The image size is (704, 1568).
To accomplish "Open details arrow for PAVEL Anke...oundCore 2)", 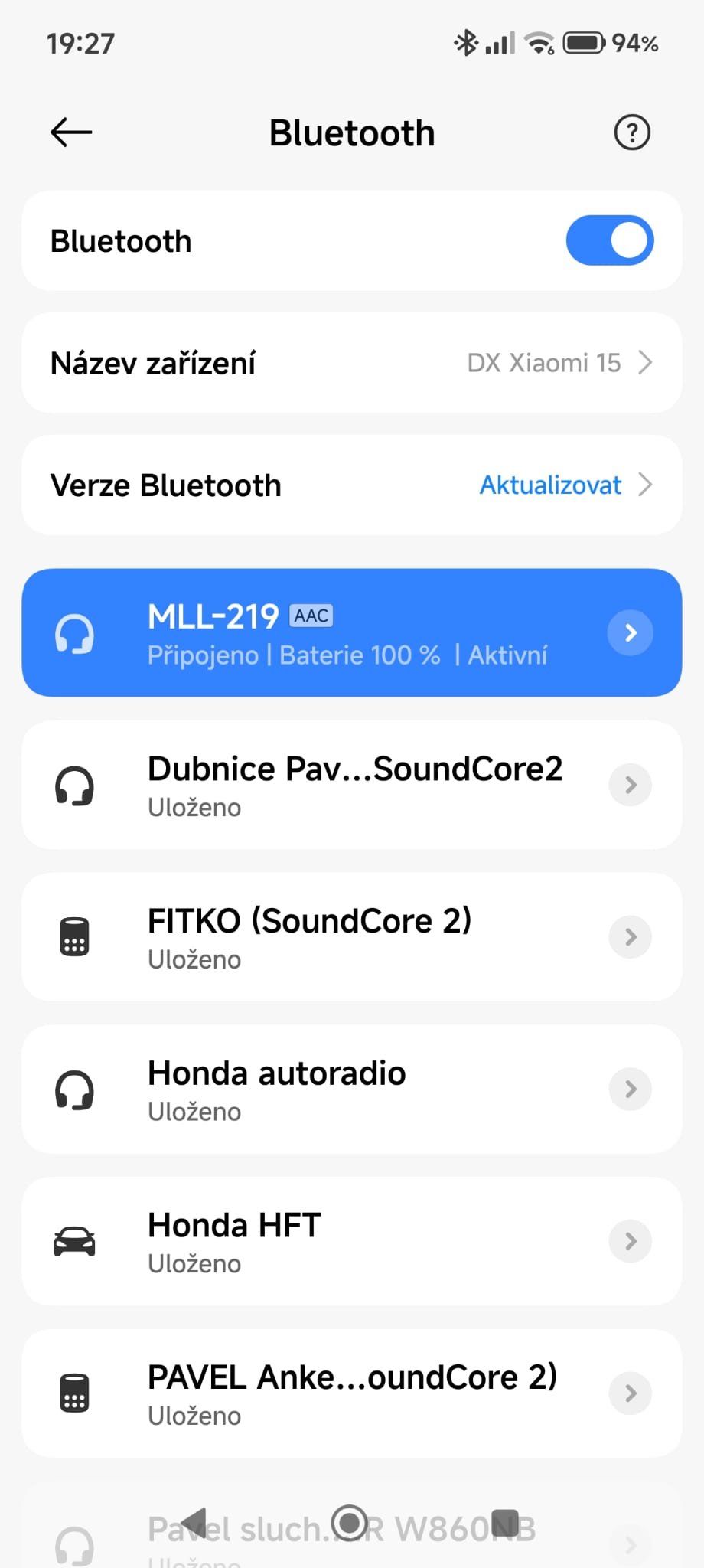I will point(630,1393).
